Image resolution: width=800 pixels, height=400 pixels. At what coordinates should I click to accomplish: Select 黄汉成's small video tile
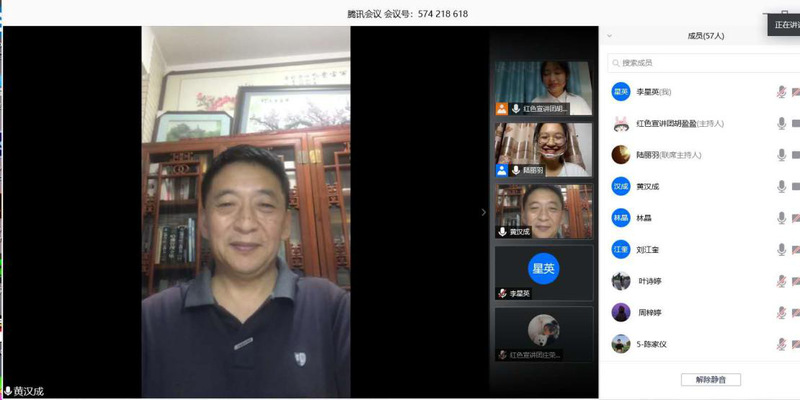[x=544, y=210]
